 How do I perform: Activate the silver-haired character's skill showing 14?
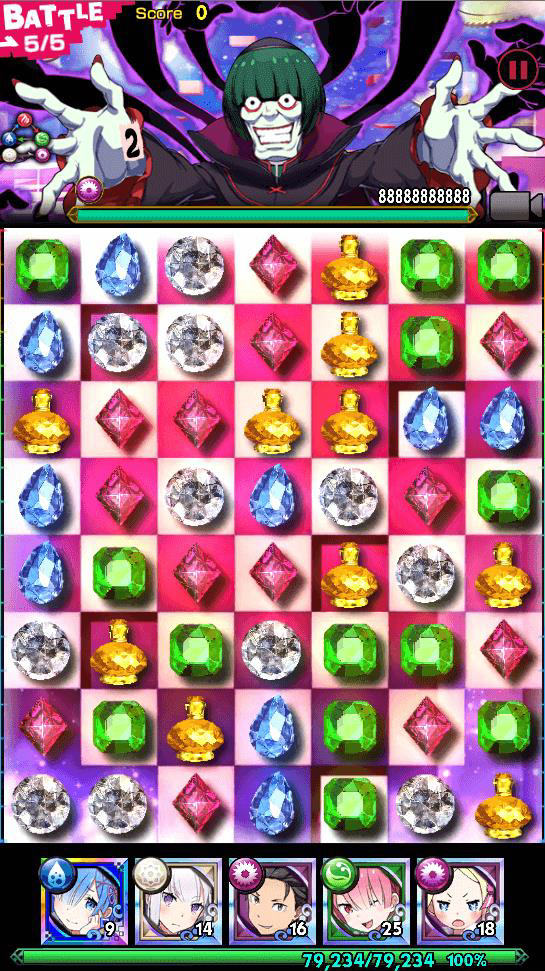tap(178, 901)
